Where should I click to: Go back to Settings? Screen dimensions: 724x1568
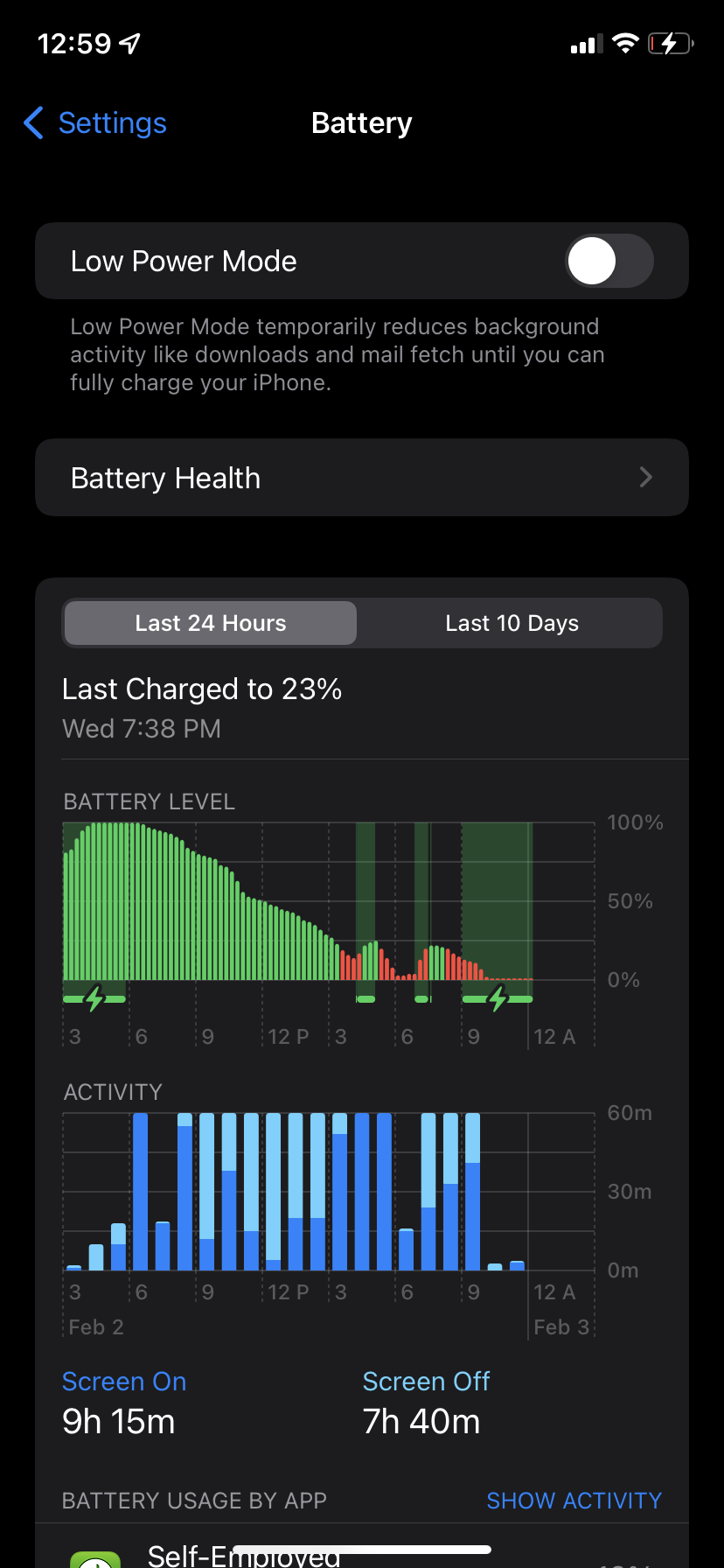click(x=94, y=123)
